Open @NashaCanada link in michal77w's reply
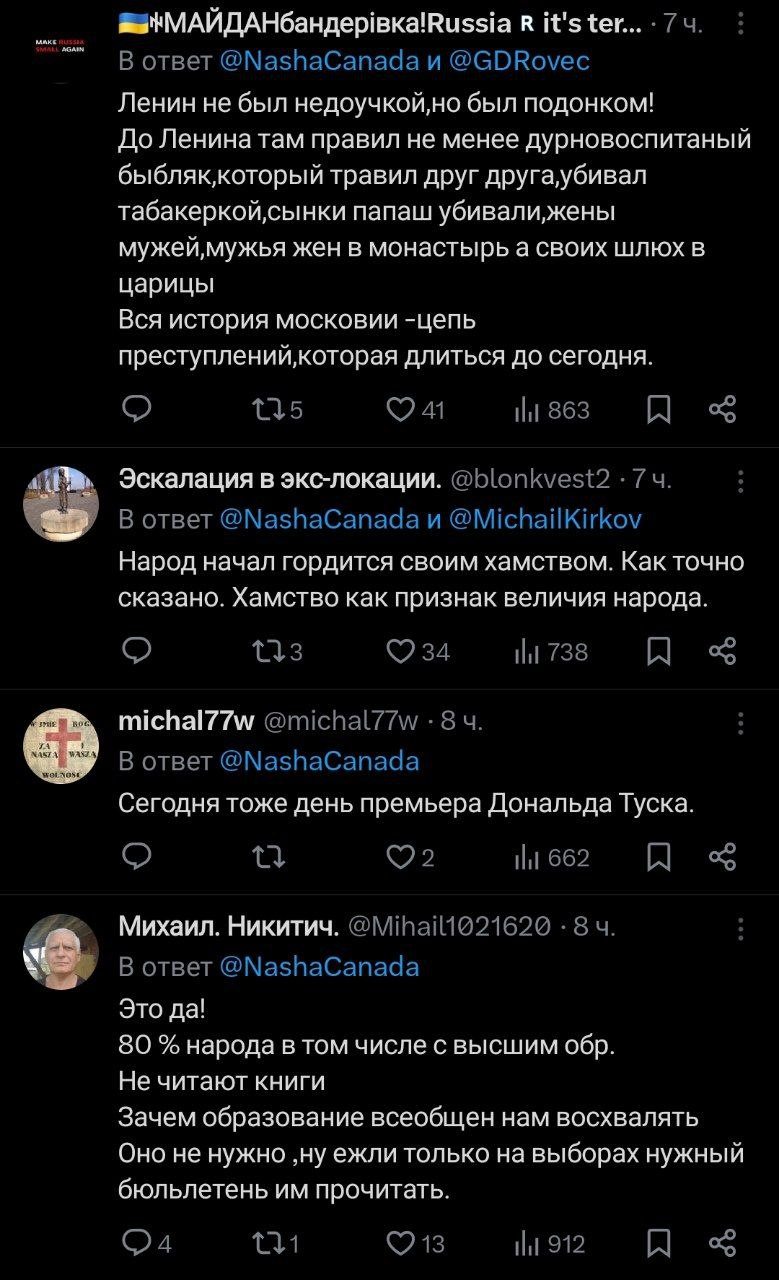The image size is (779, 1280). pos(318,761)
